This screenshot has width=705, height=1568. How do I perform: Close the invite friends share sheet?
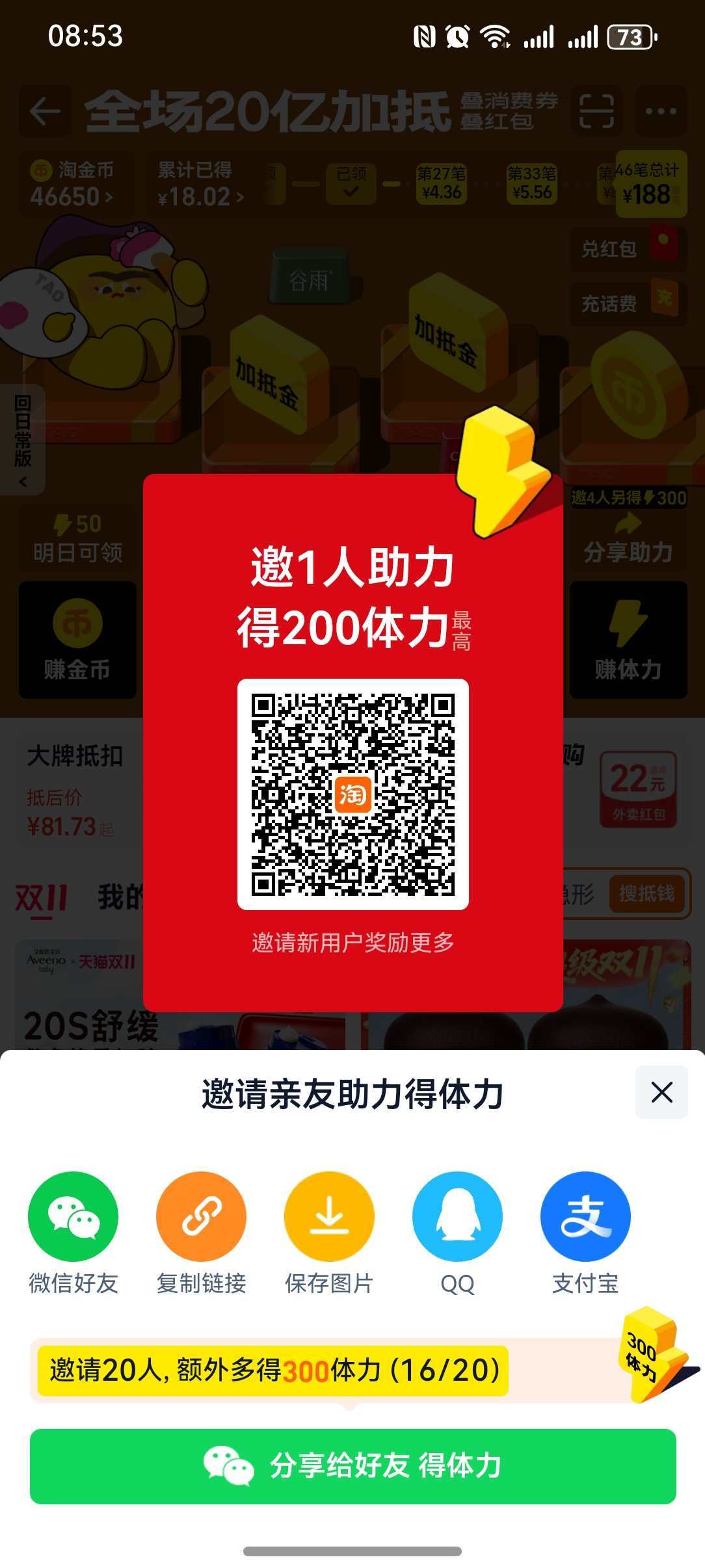pos(661,1092)
